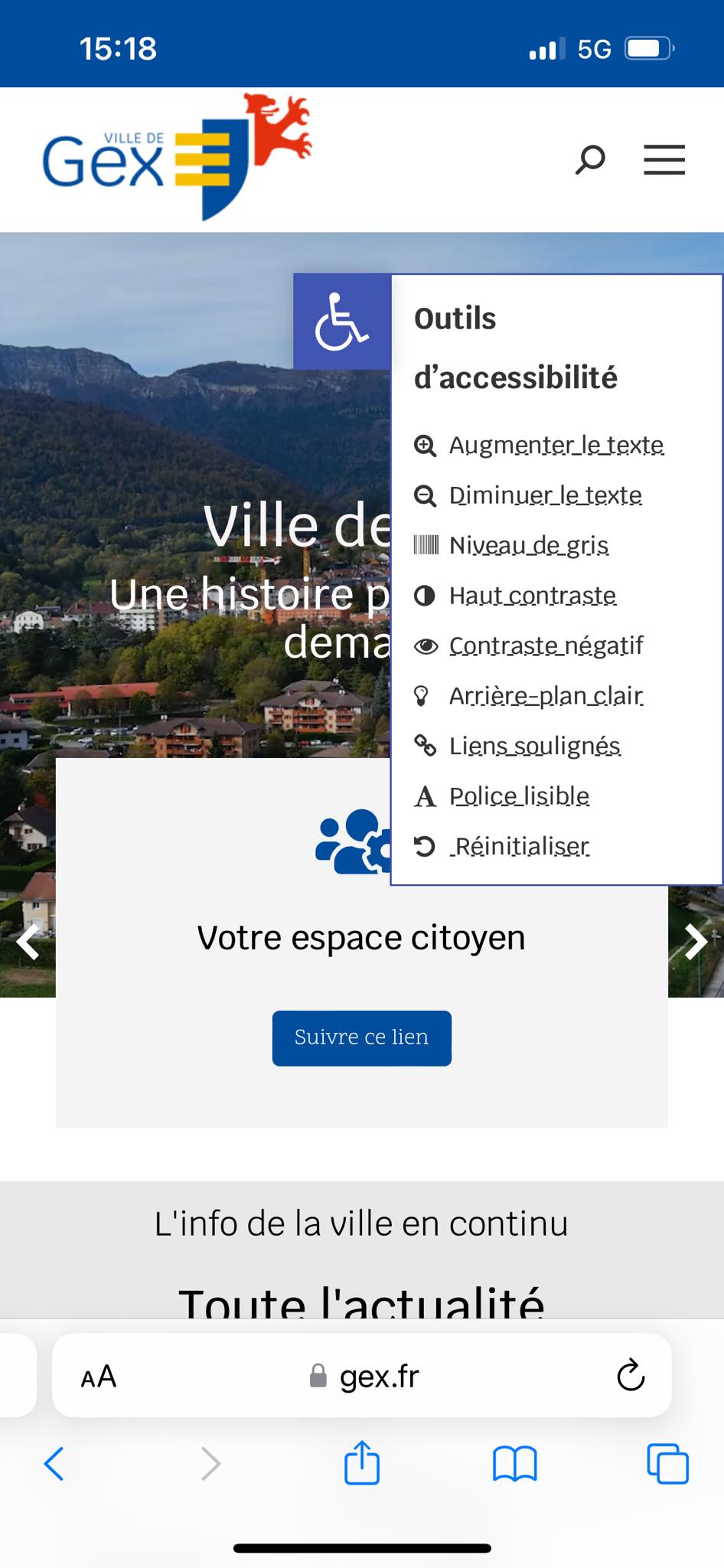Close the accessibility tools wheelchair button
The height and width of the screenshot is (1568, 724).
(341, 322)
